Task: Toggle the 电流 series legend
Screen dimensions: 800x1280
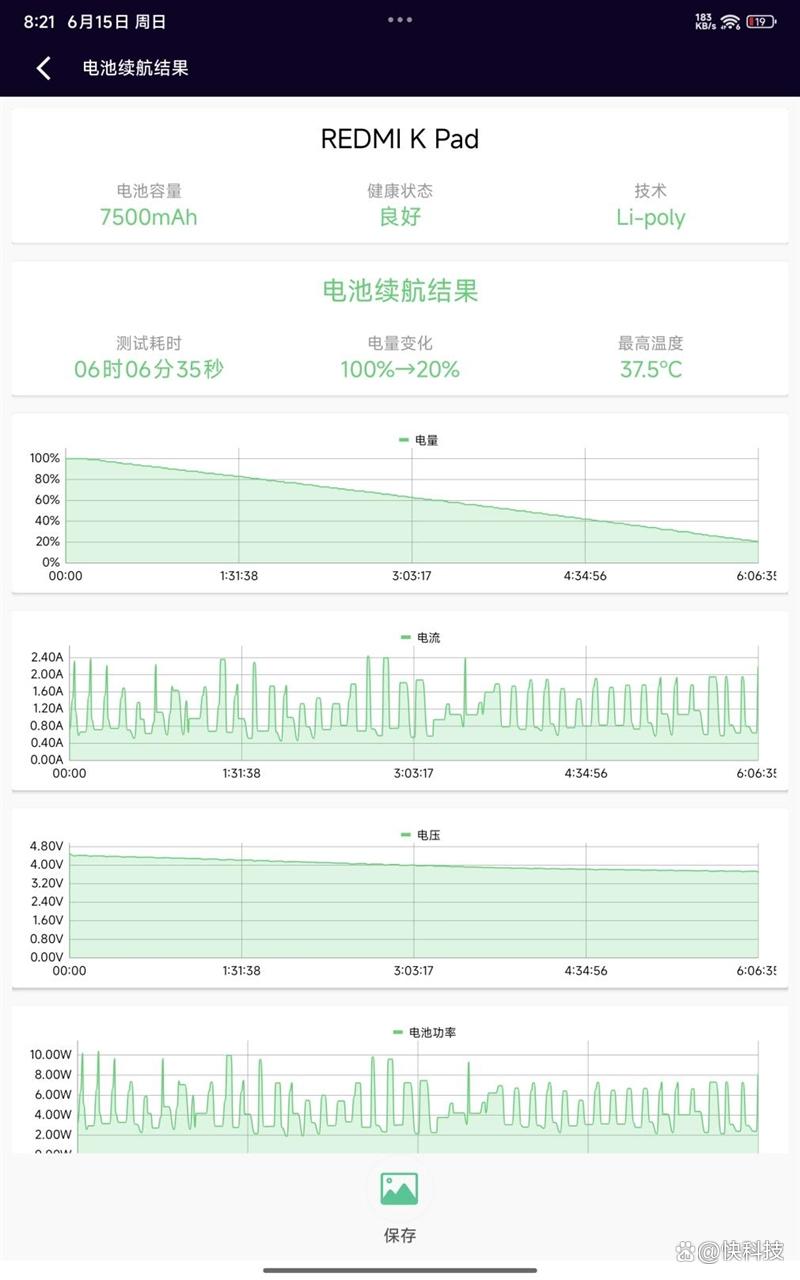Action: pos(419,637)
